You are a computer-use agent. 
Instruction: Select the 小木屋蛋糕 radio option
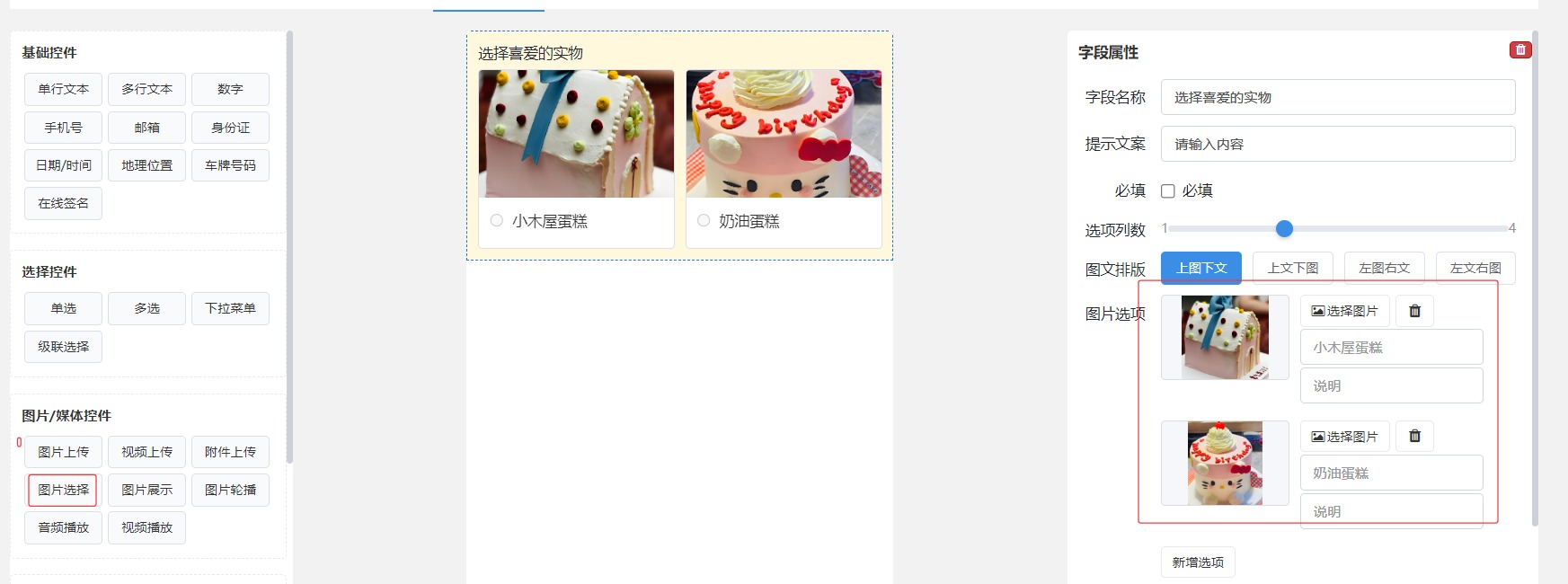(x=496, y=220)
